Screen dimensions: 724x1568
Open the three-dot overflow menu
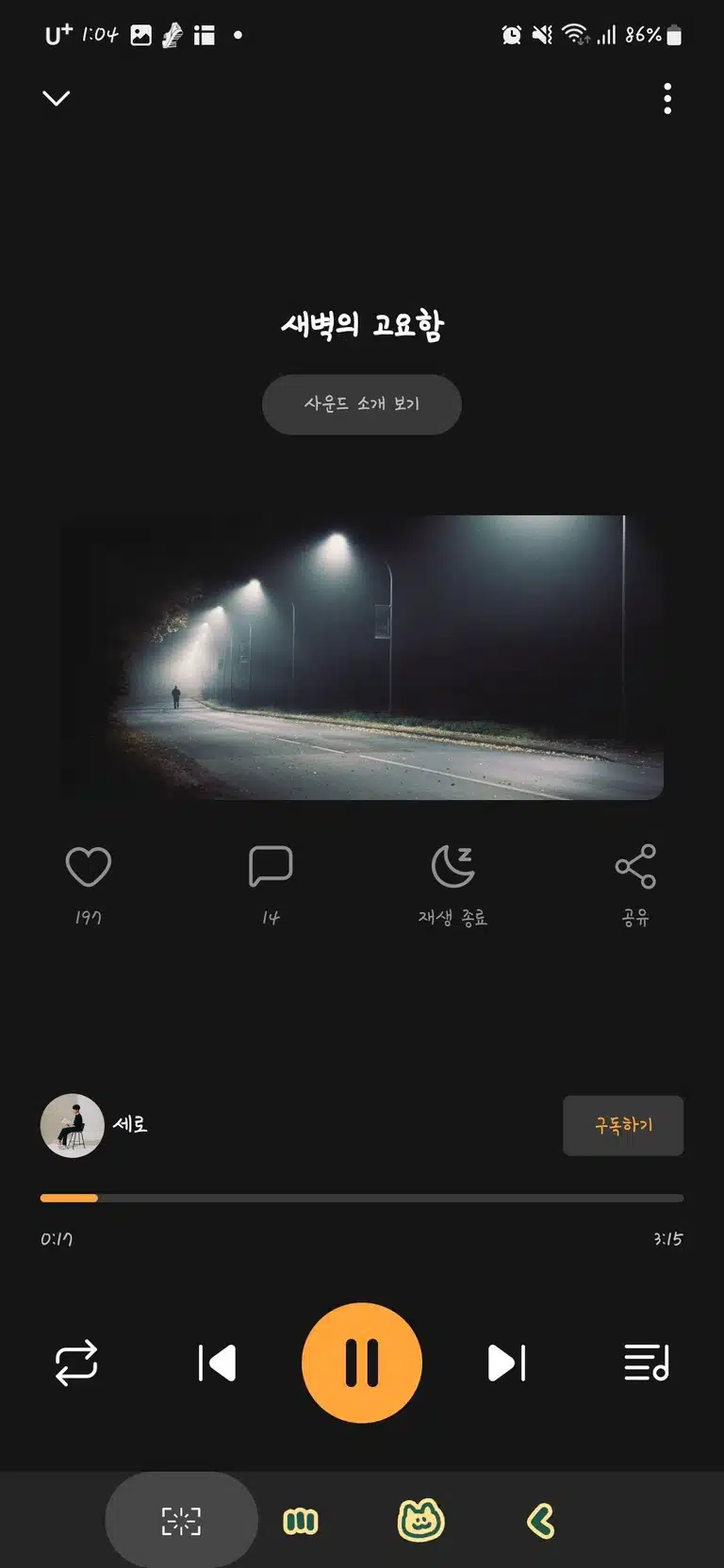coord(667,98)
